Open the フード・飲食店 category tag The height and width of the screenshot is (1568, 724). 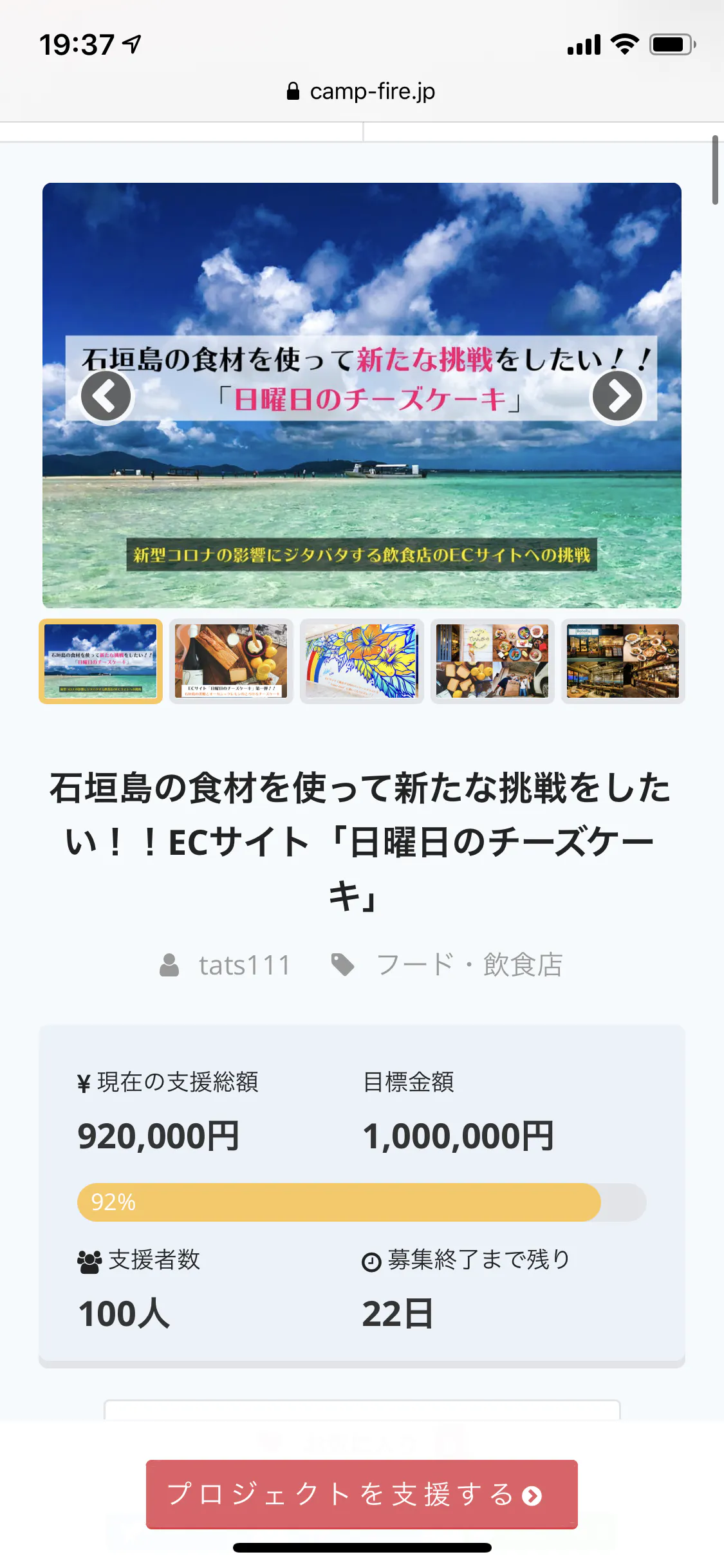(469, 965)
